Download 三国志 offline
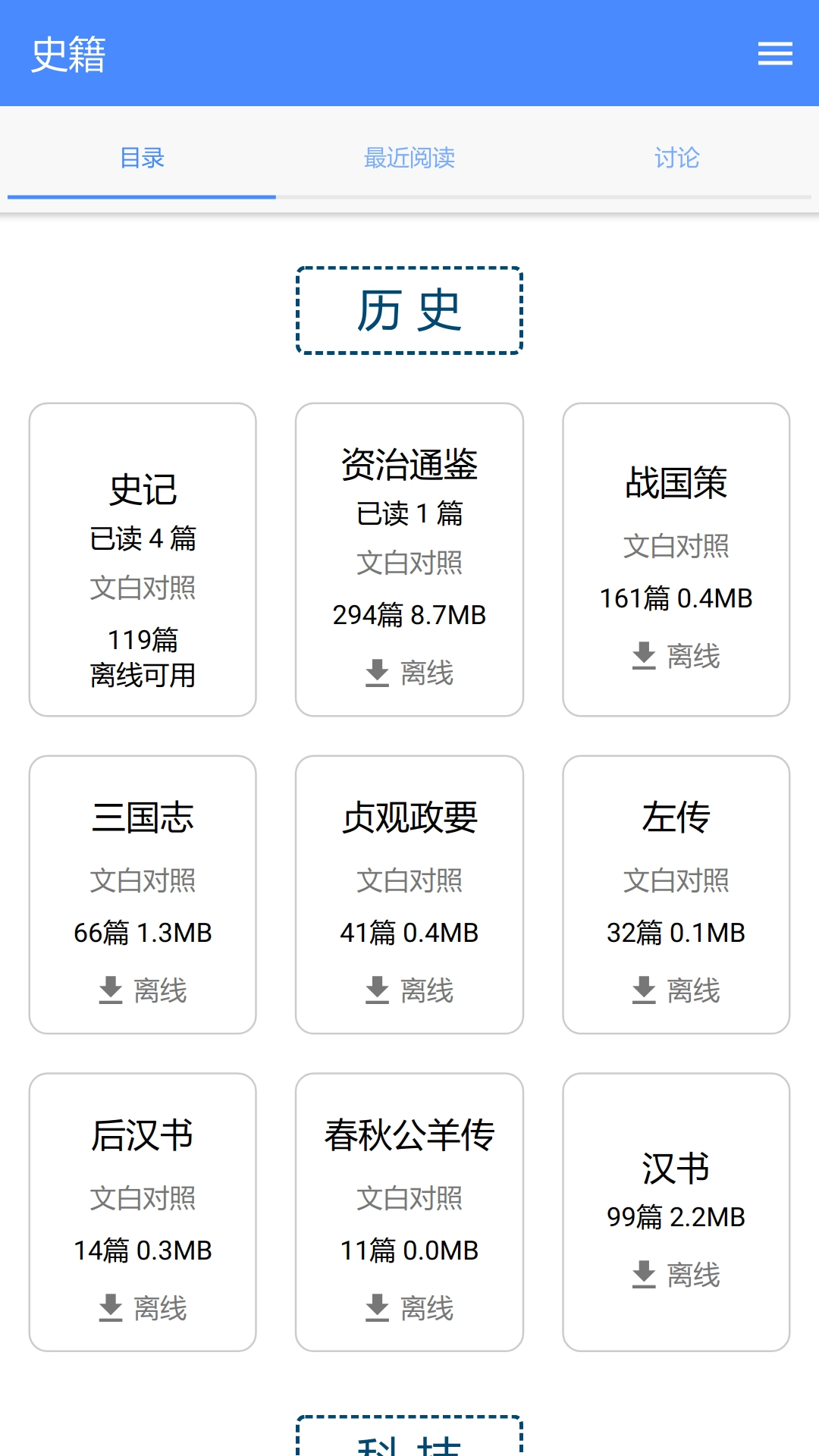 (x=143, y=990)
